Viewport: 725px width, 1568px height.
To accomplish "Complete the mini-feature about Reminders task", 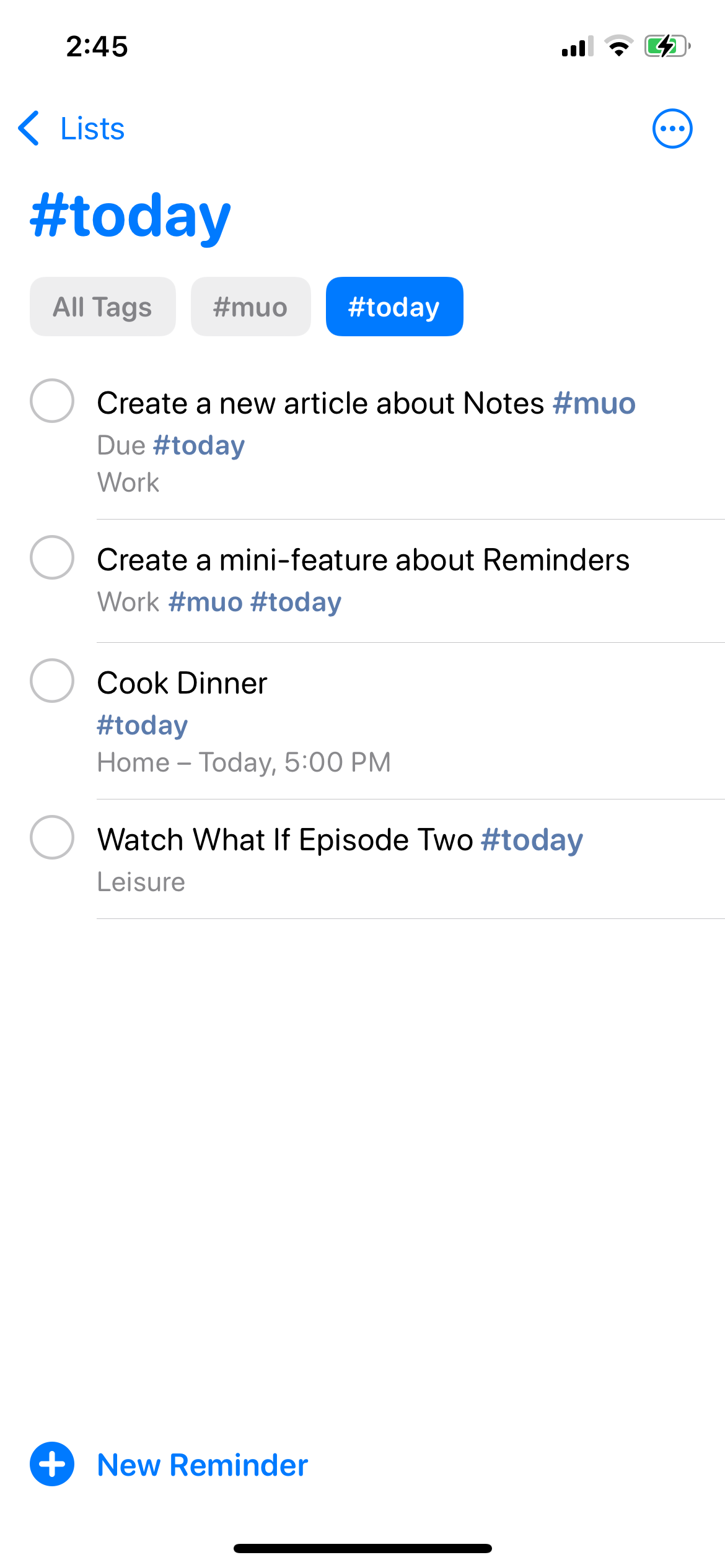I will coord(53,558).
